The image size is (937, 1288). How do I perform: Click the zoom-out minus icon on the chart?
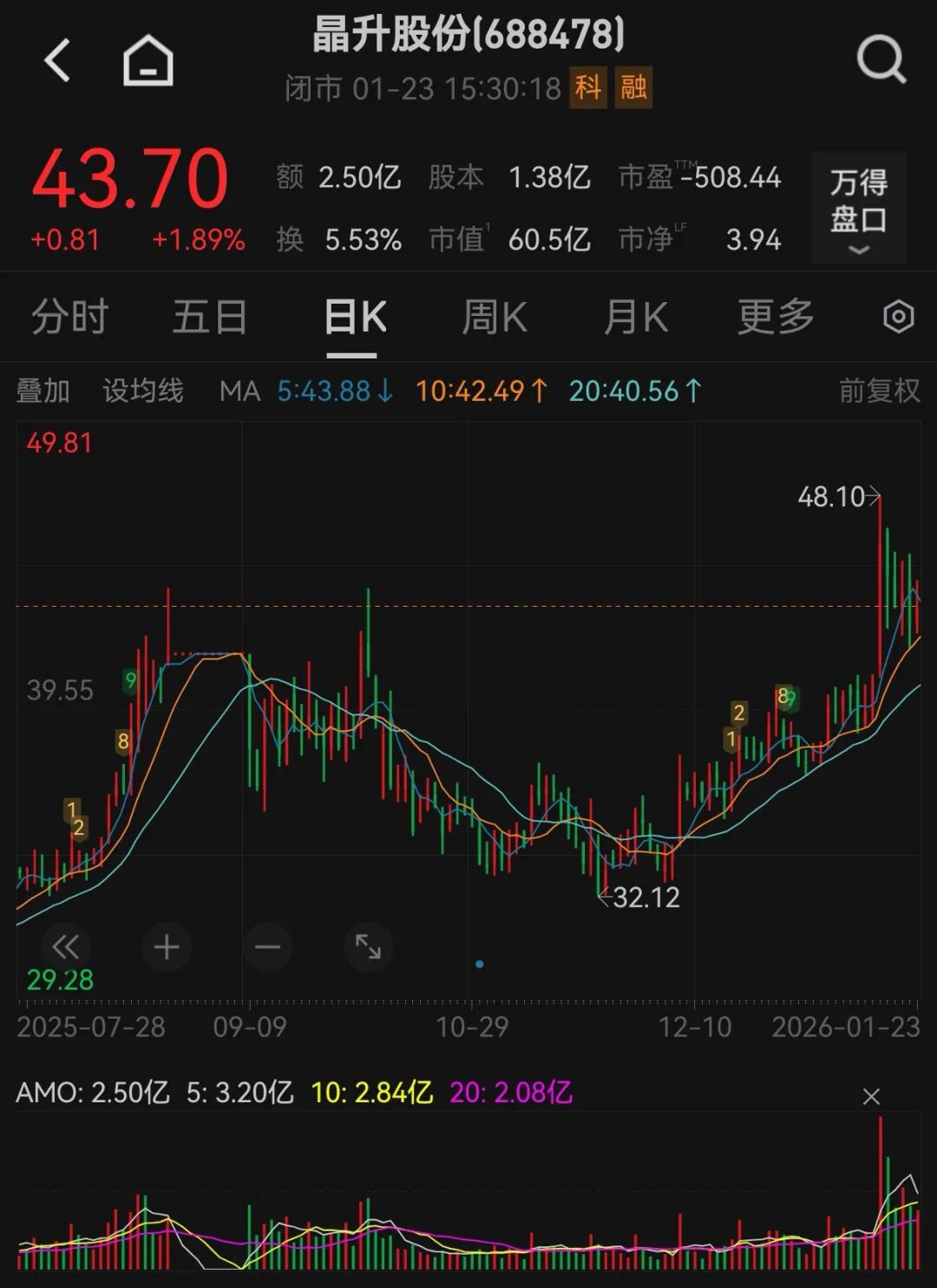267,948
